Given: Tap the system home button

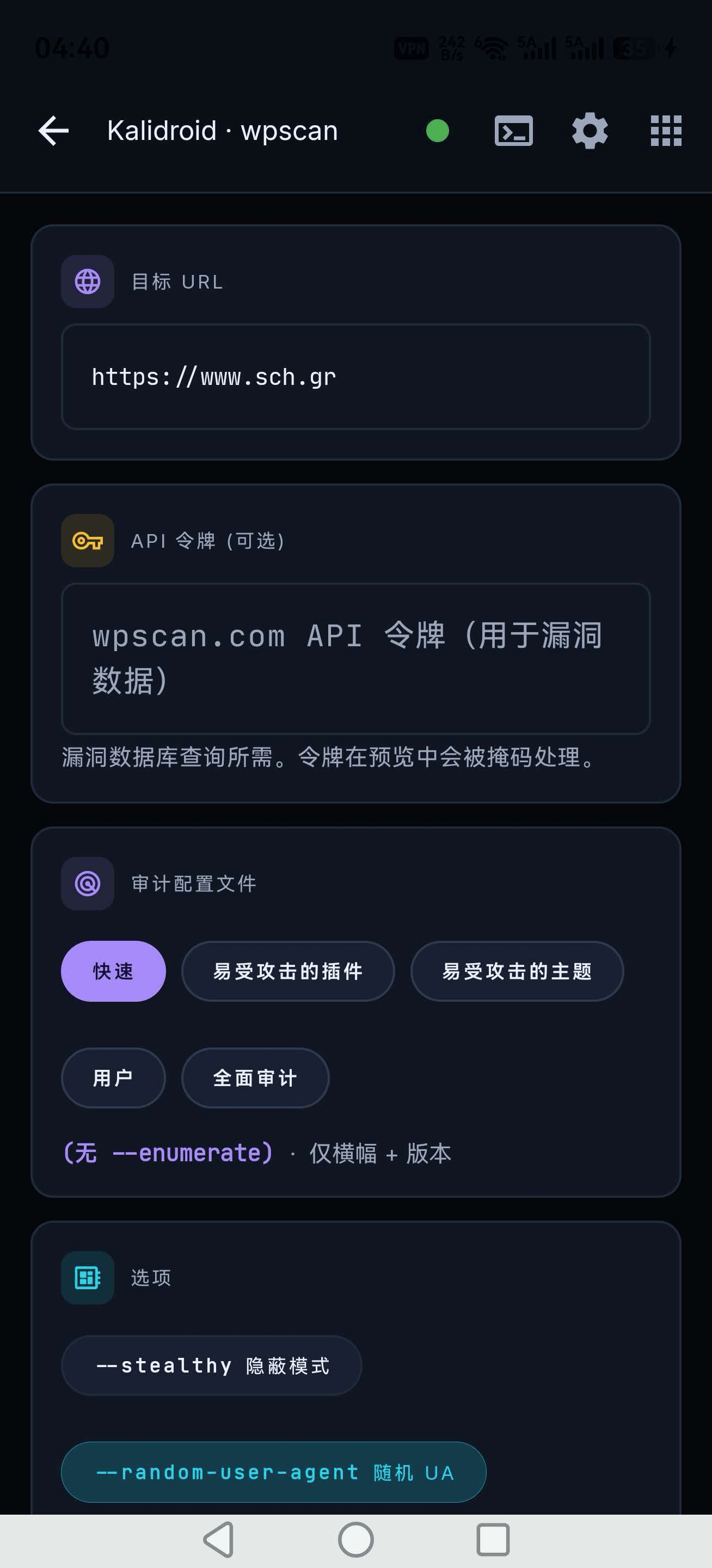Looking at the screenshot, I should [356, 1540].
